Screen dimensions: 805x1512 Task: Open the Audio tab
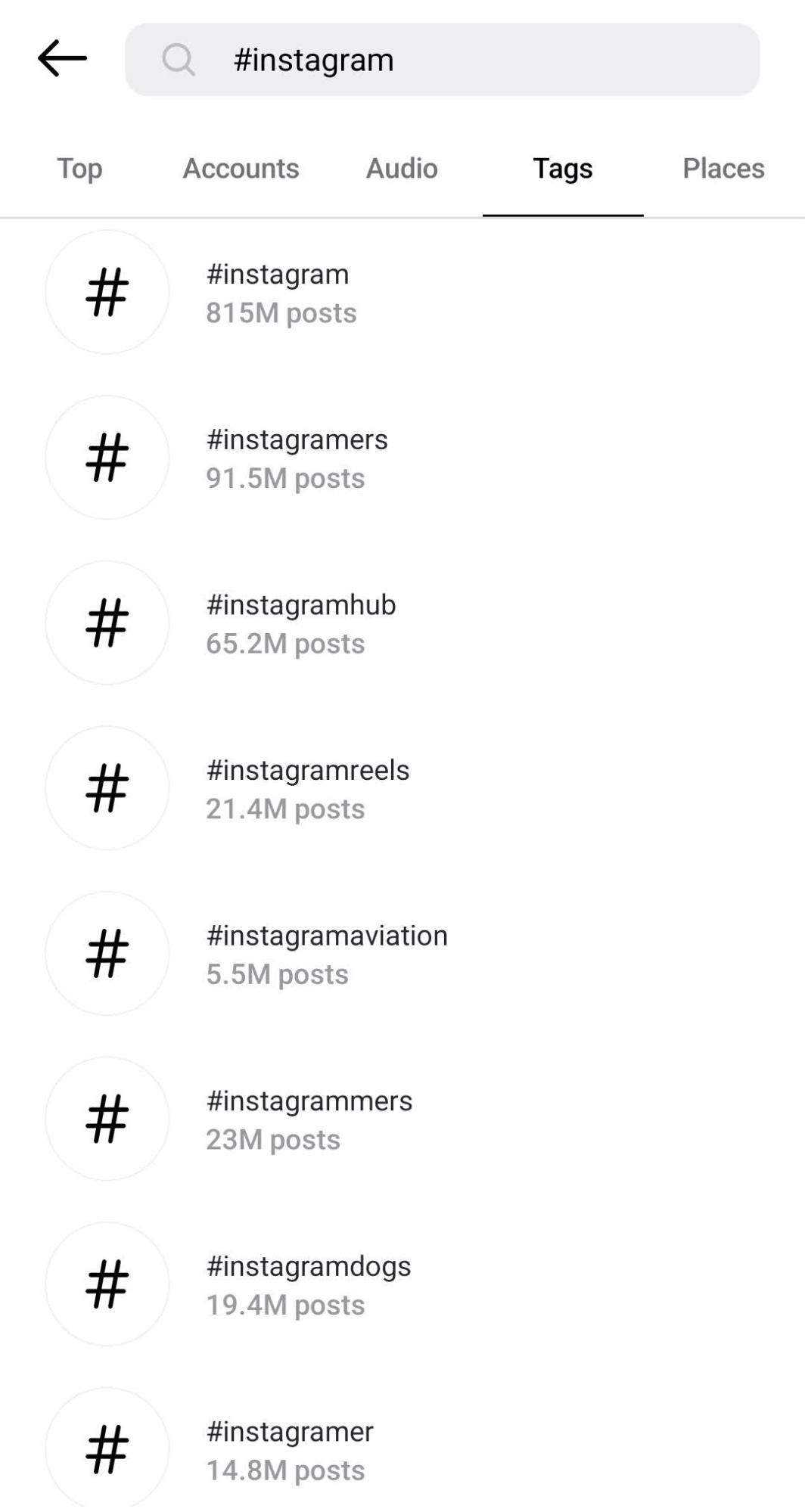(402, 168)
